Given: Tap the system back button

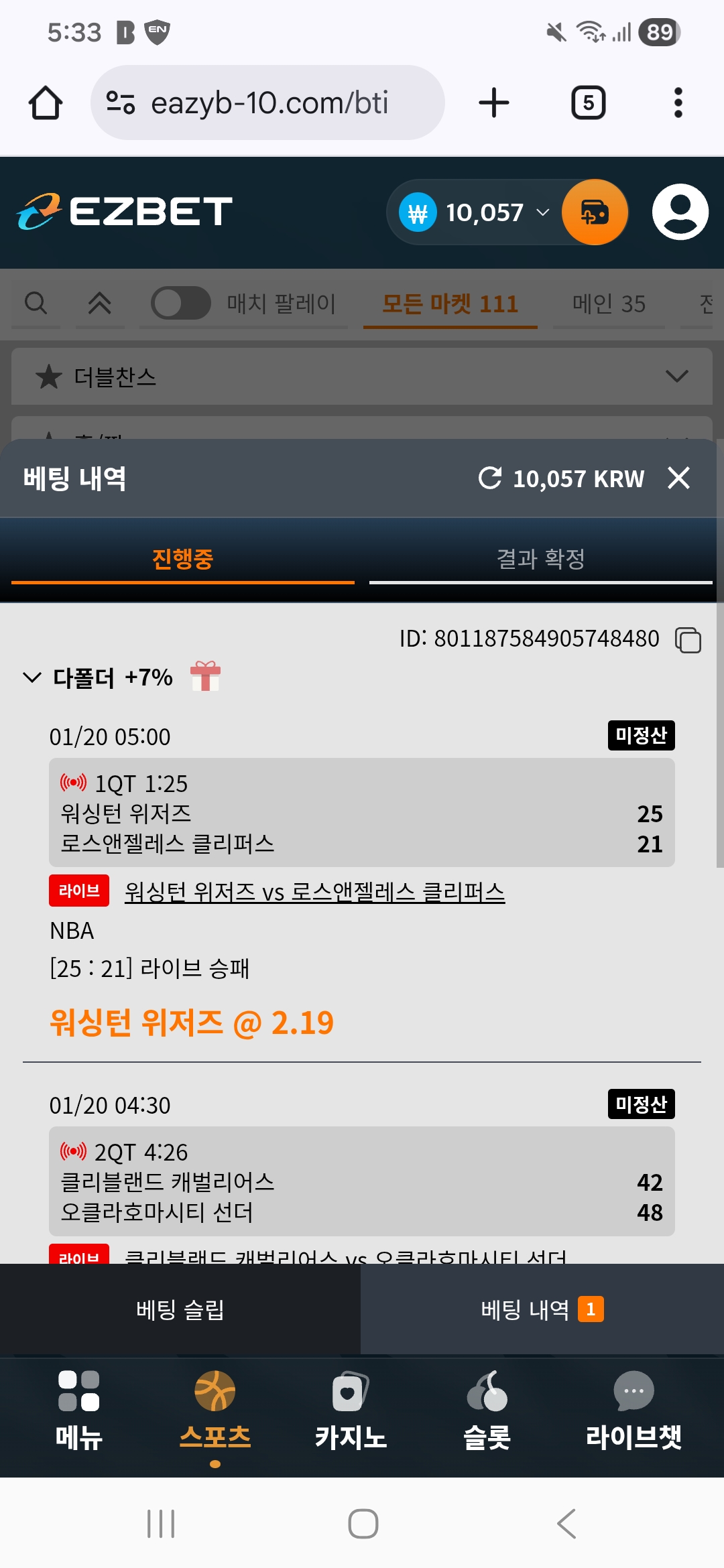Looking at the screenshot, I should pos(566,1524).
